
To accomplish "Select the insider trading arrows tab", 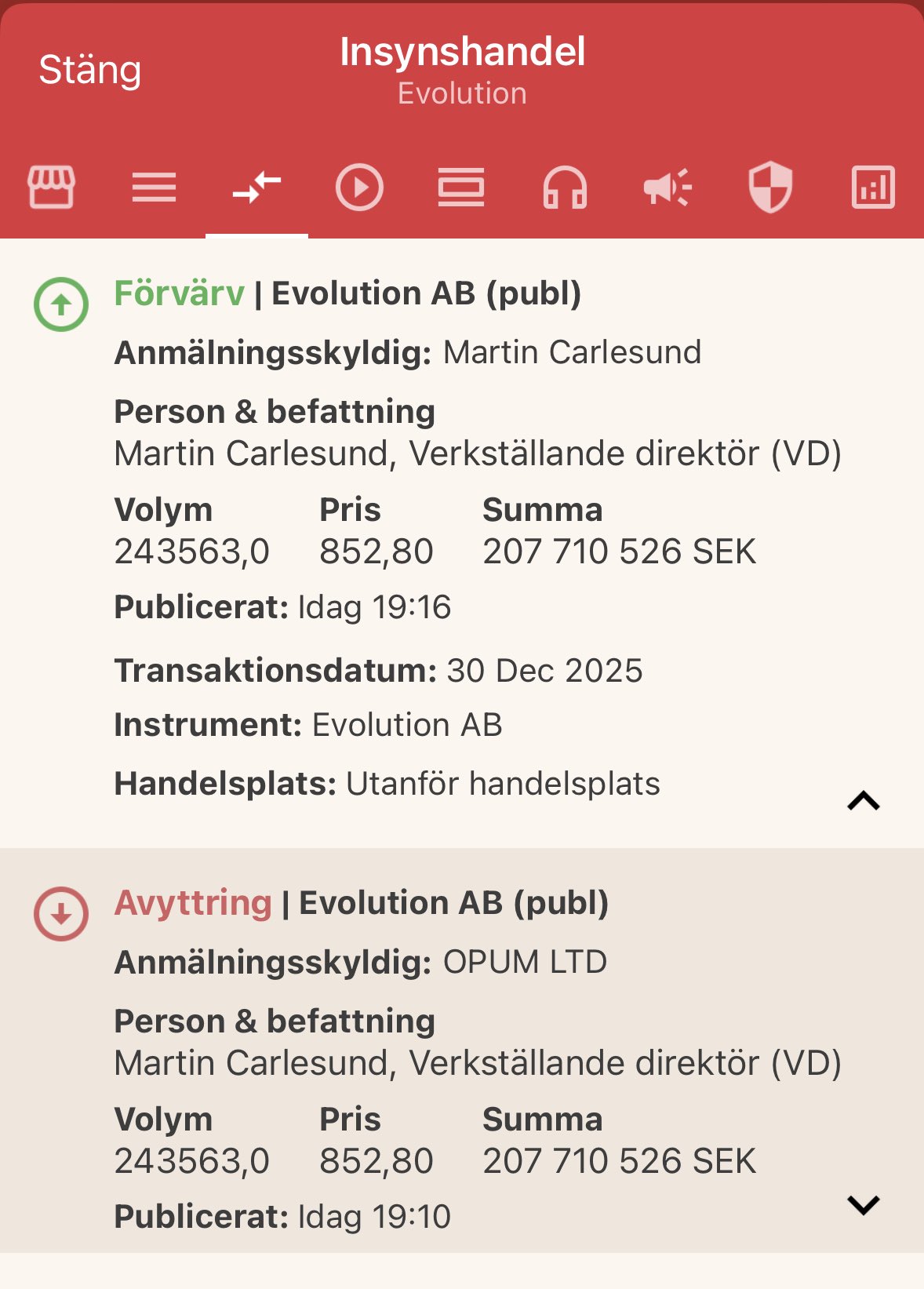I will tap(256, 188).
